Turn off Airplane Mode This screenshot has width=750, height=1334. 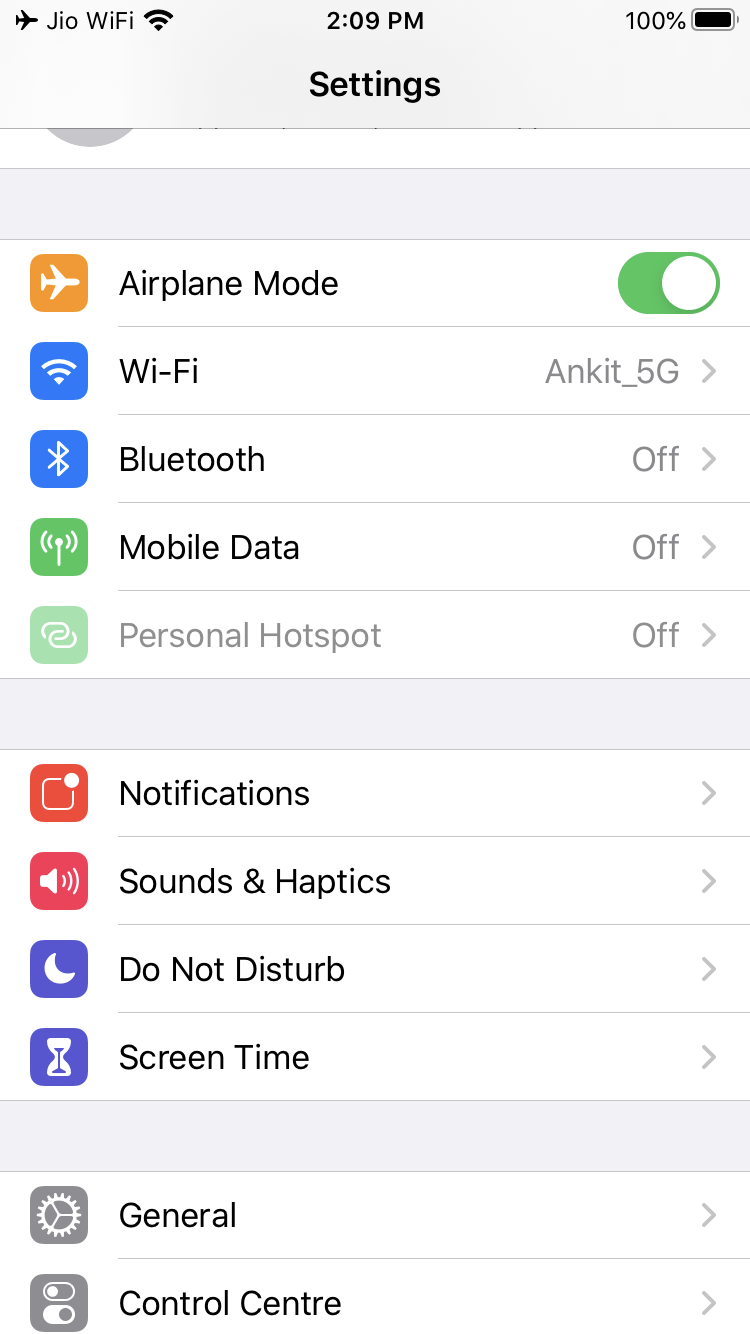click(x=668, y=283)
